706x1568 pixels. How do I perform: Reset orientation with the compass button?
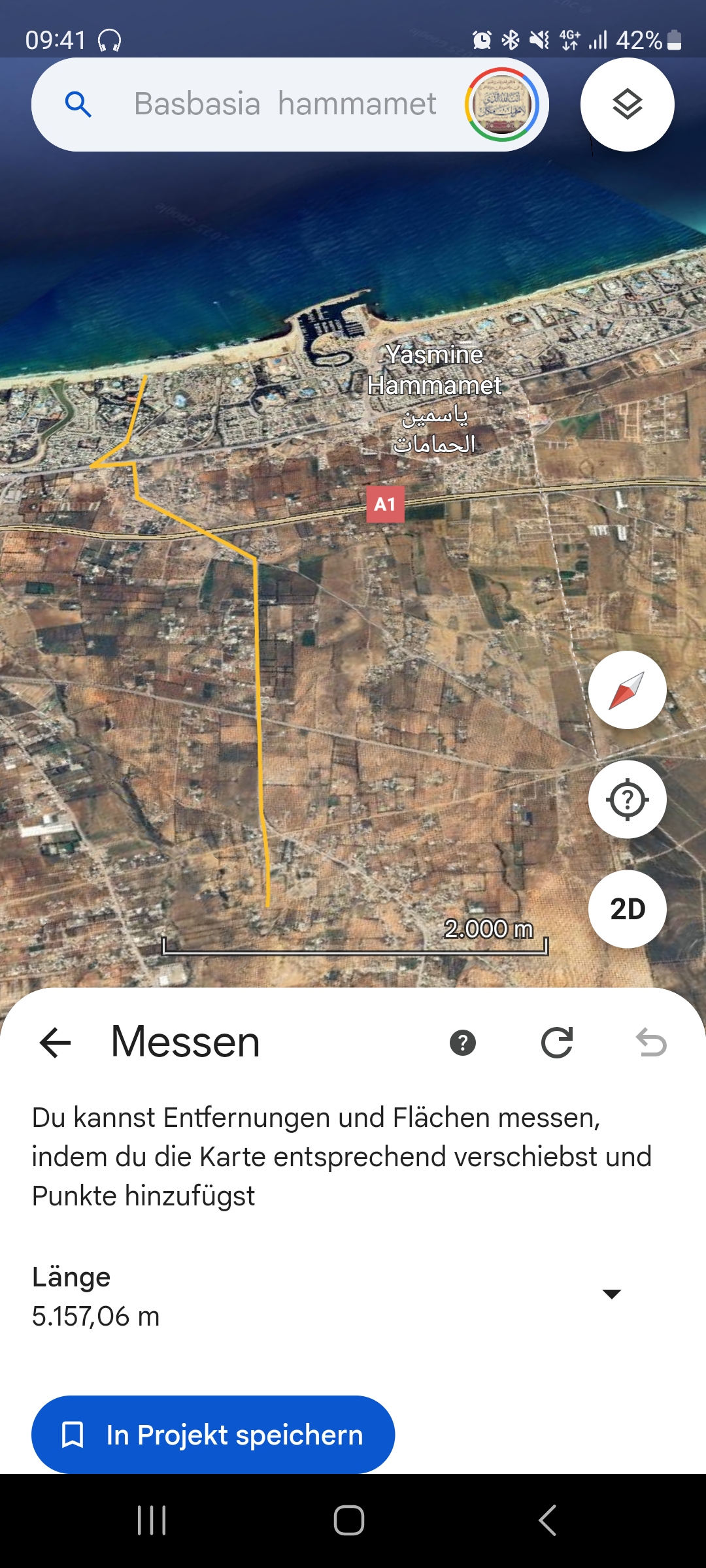627,690
